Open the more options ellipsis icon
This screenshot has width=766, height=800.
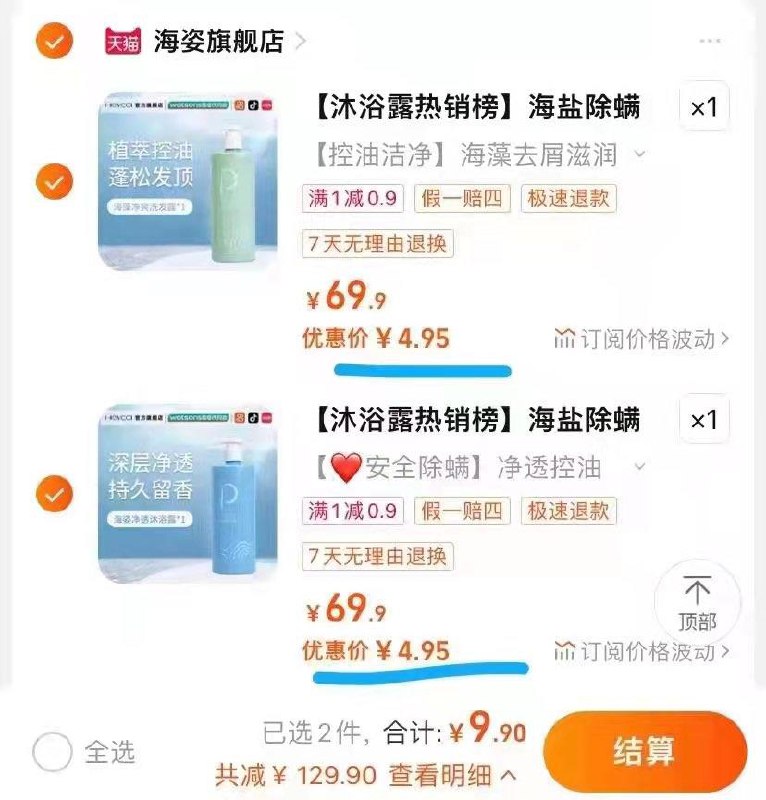(711, 42)
